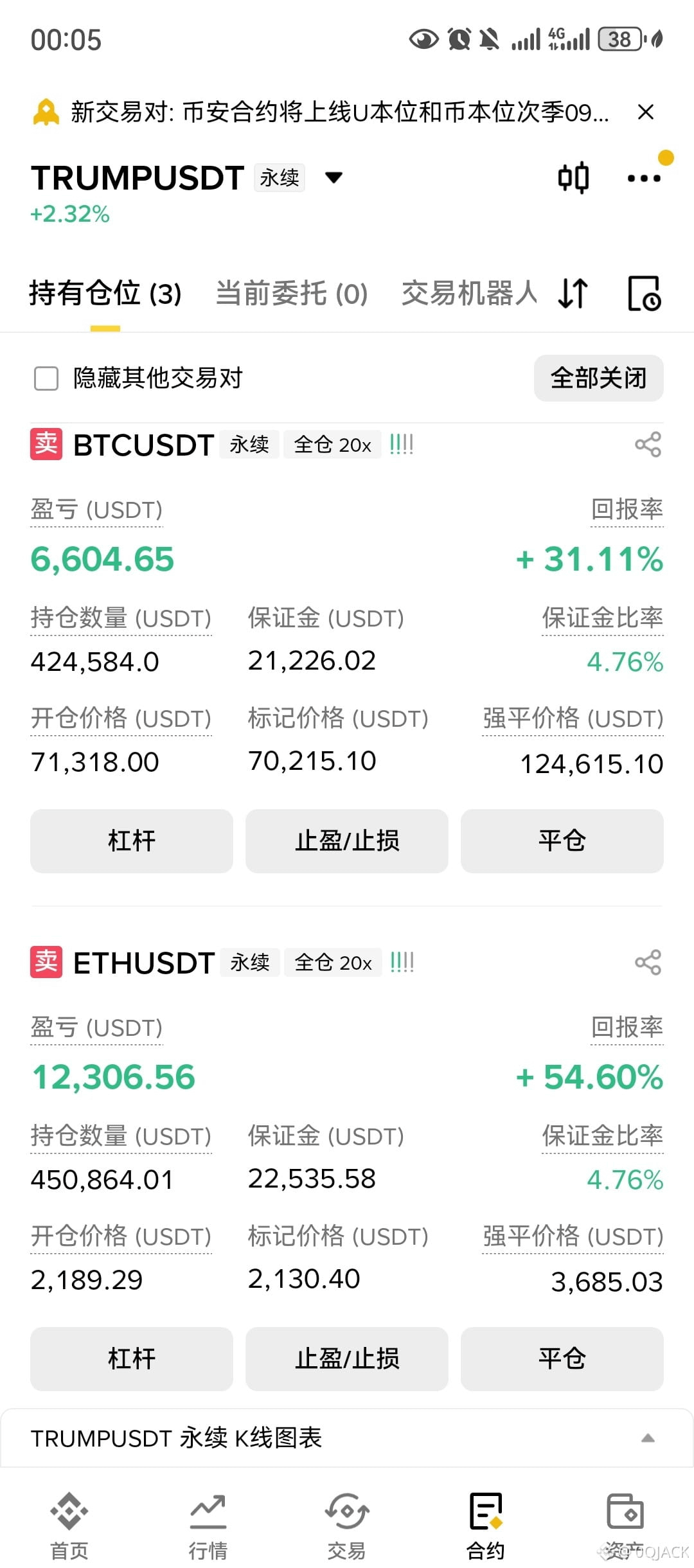694x1568 pixels.
Task: Share the BTCUSDT position
Action: (648, 445)
